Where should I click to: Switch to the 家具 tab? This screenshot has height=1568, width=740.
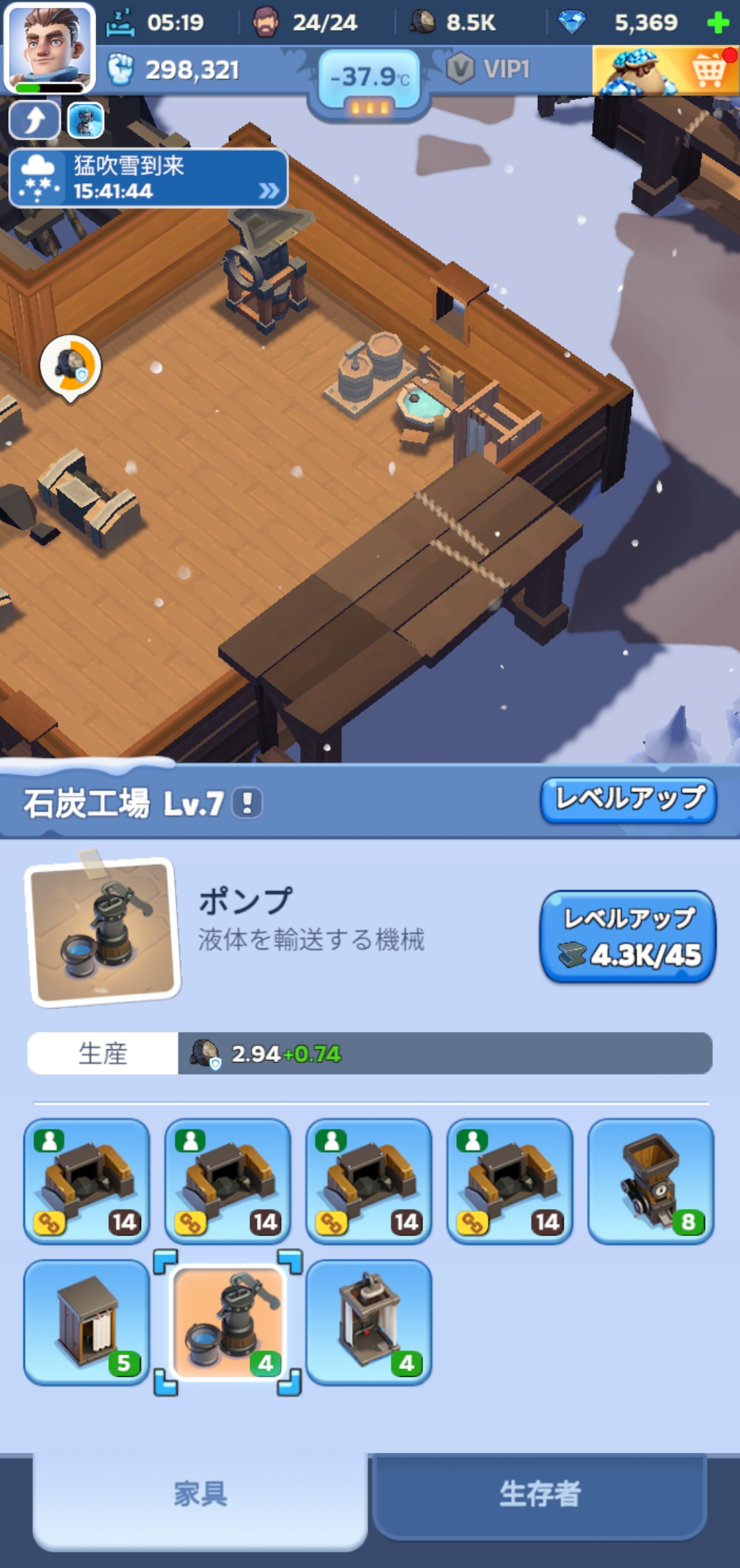pos(200,1494)
